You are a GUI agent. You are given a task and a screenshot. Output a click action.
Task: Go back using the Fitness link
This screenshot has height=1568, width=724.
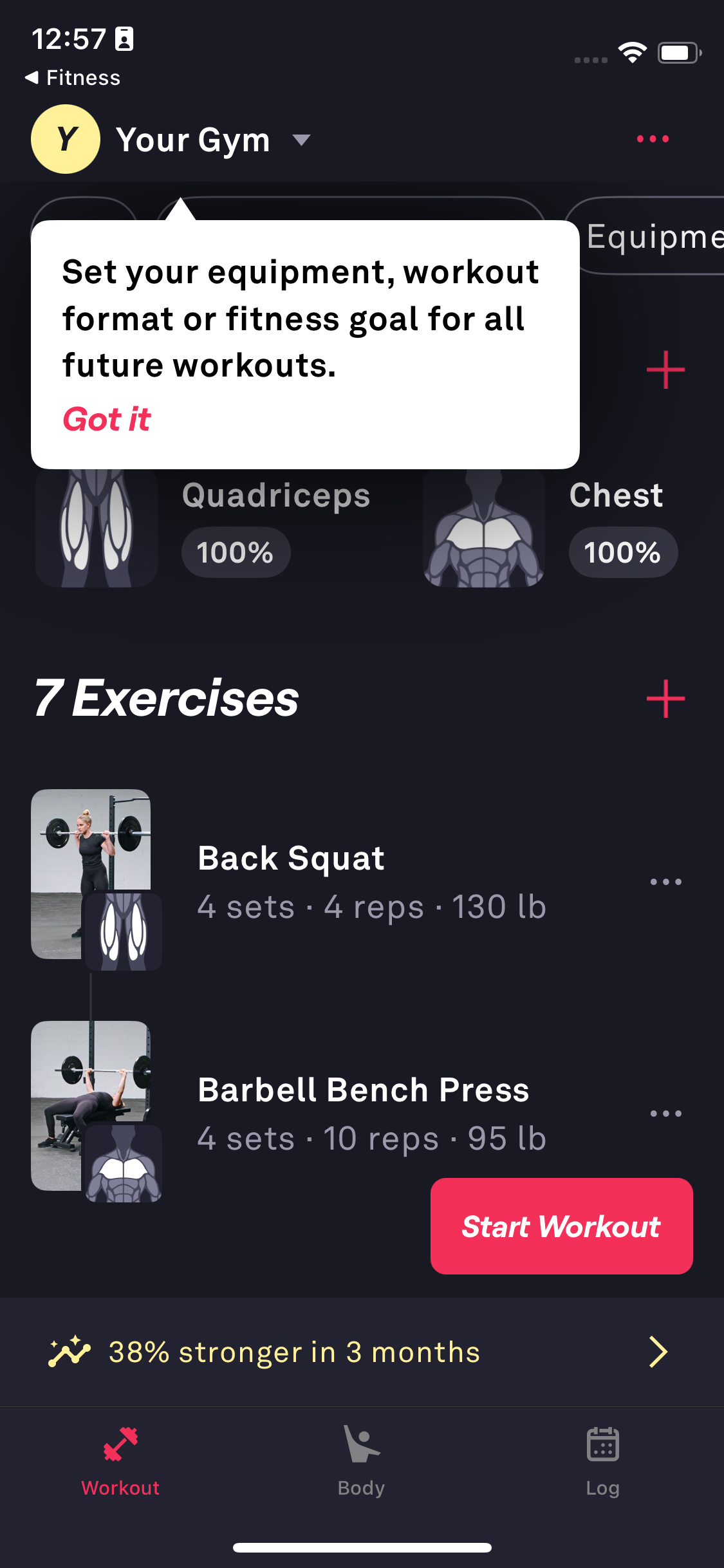pos(73,77)
